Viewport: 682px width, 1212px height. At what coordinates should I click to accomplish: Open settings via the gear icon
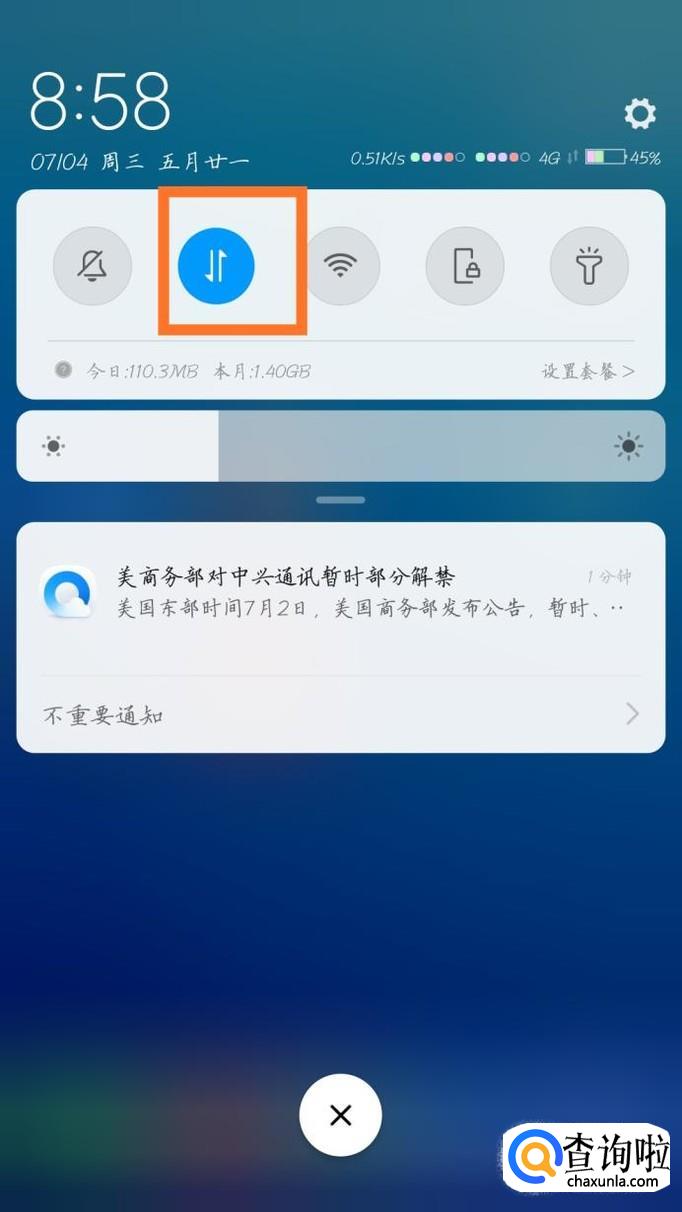640,113
